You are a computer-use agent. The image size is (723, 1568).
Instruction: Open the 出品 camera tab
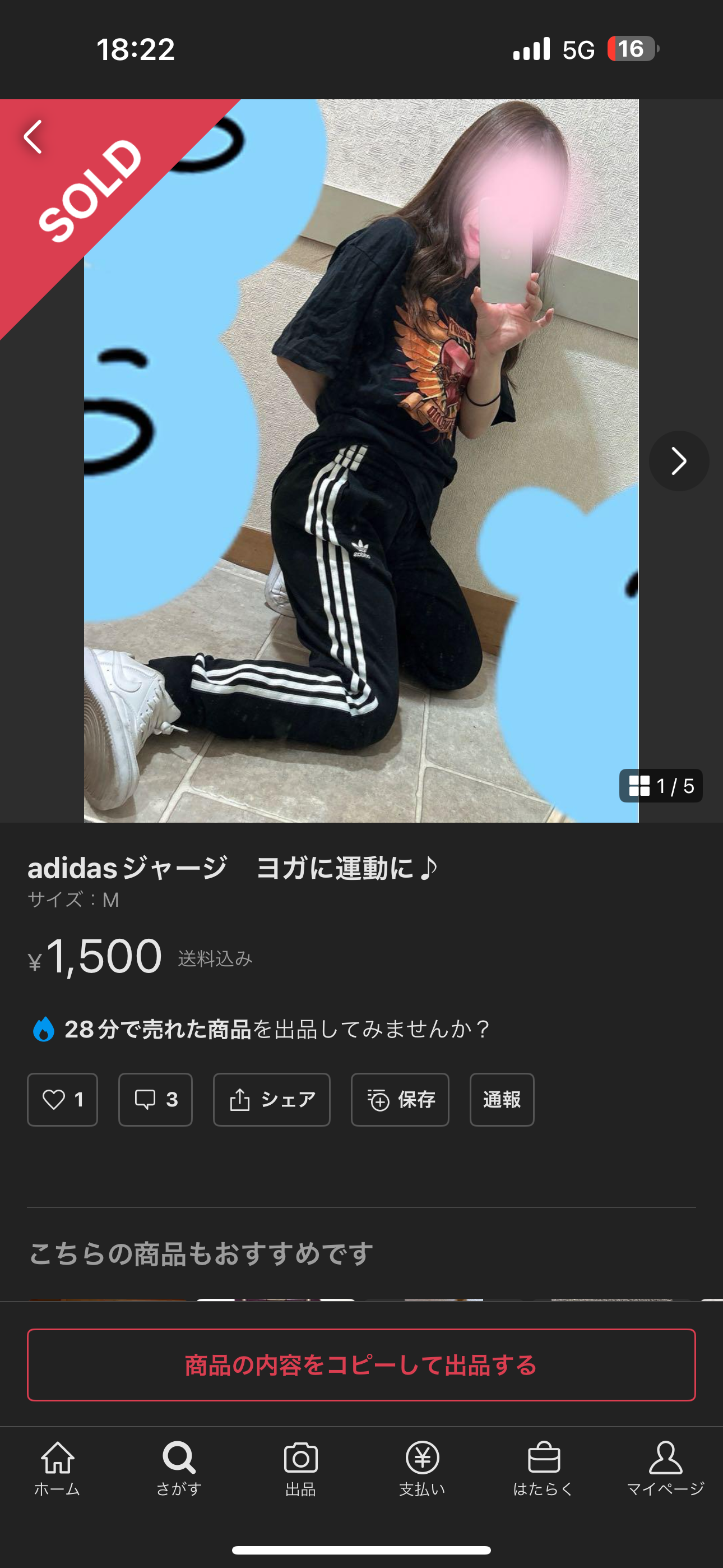(x=300, y=1468)
